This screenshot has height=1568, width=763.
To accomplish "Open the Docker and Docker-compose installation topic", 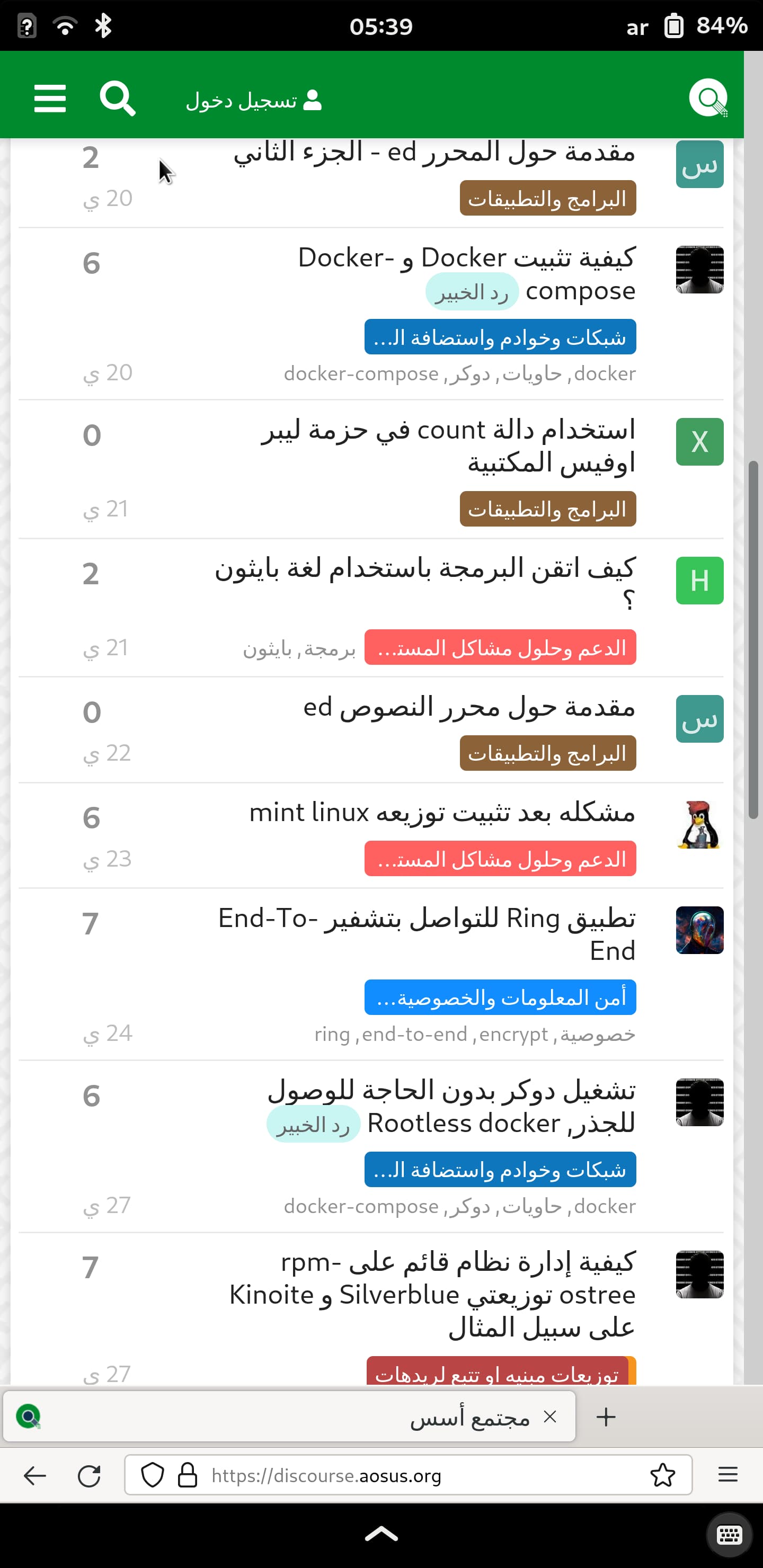I will coord(466,259).
